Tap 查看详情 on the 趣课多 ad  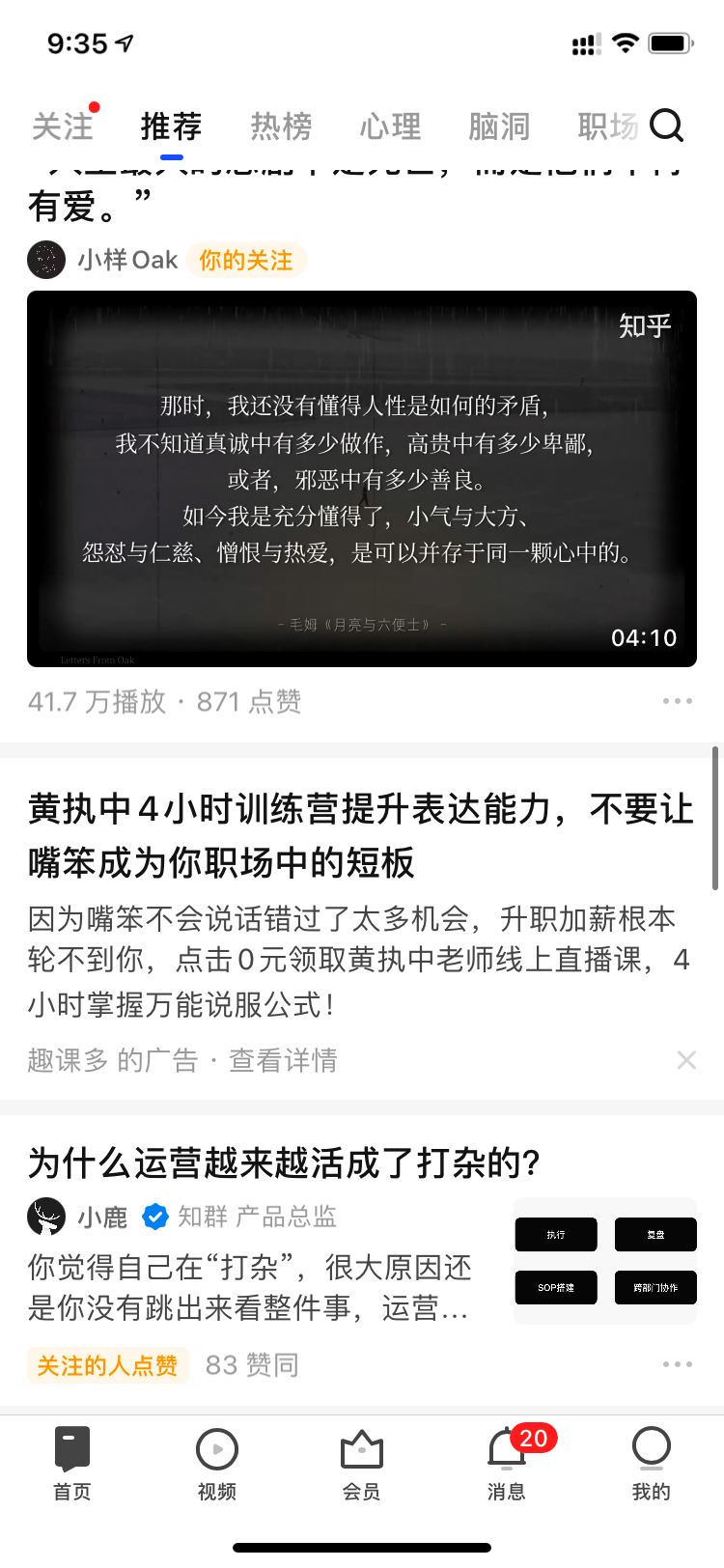pos(283,1060)
